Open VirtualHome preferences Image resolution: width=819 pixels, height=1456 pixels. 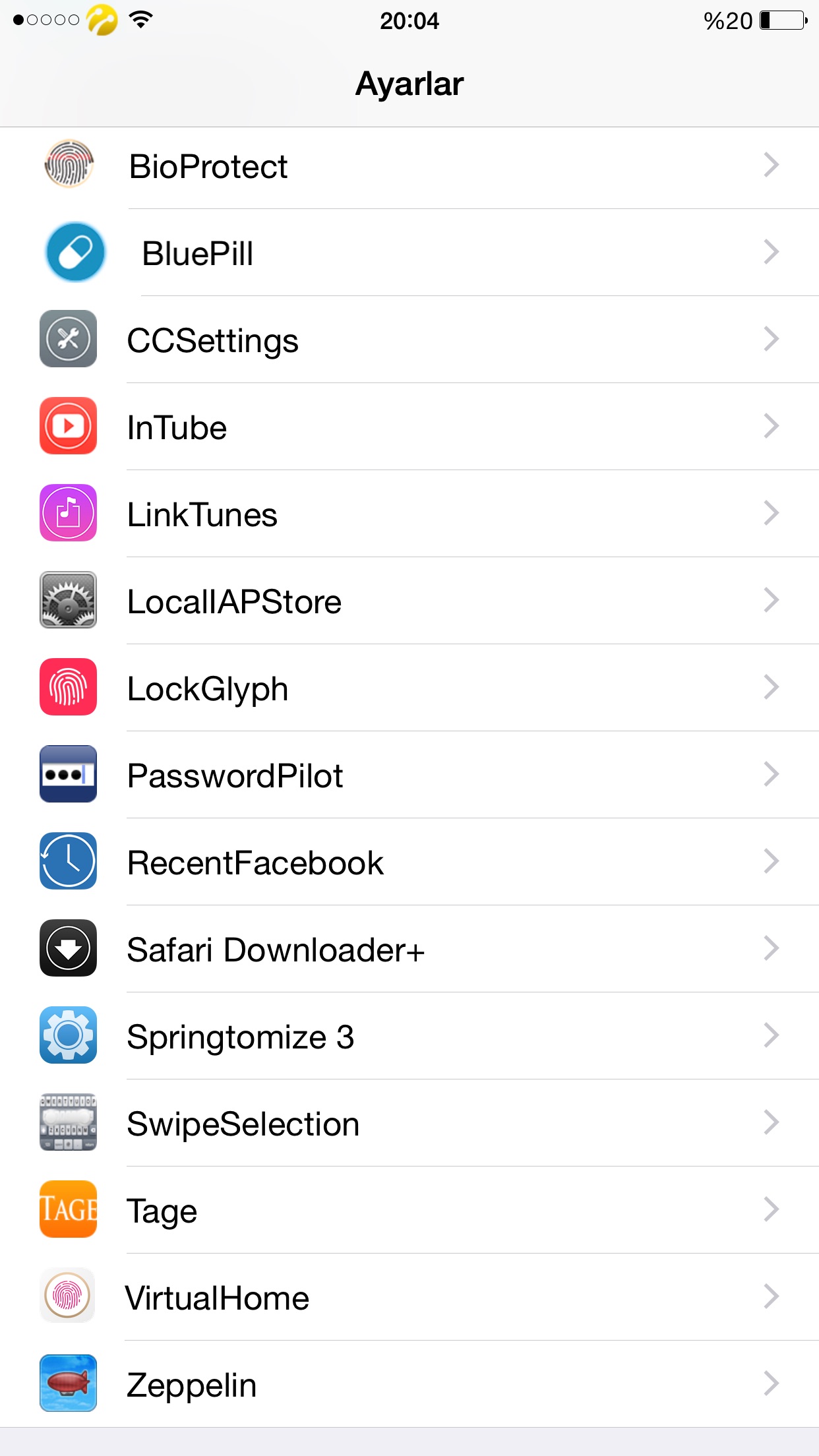click(x=409, y=1297)
